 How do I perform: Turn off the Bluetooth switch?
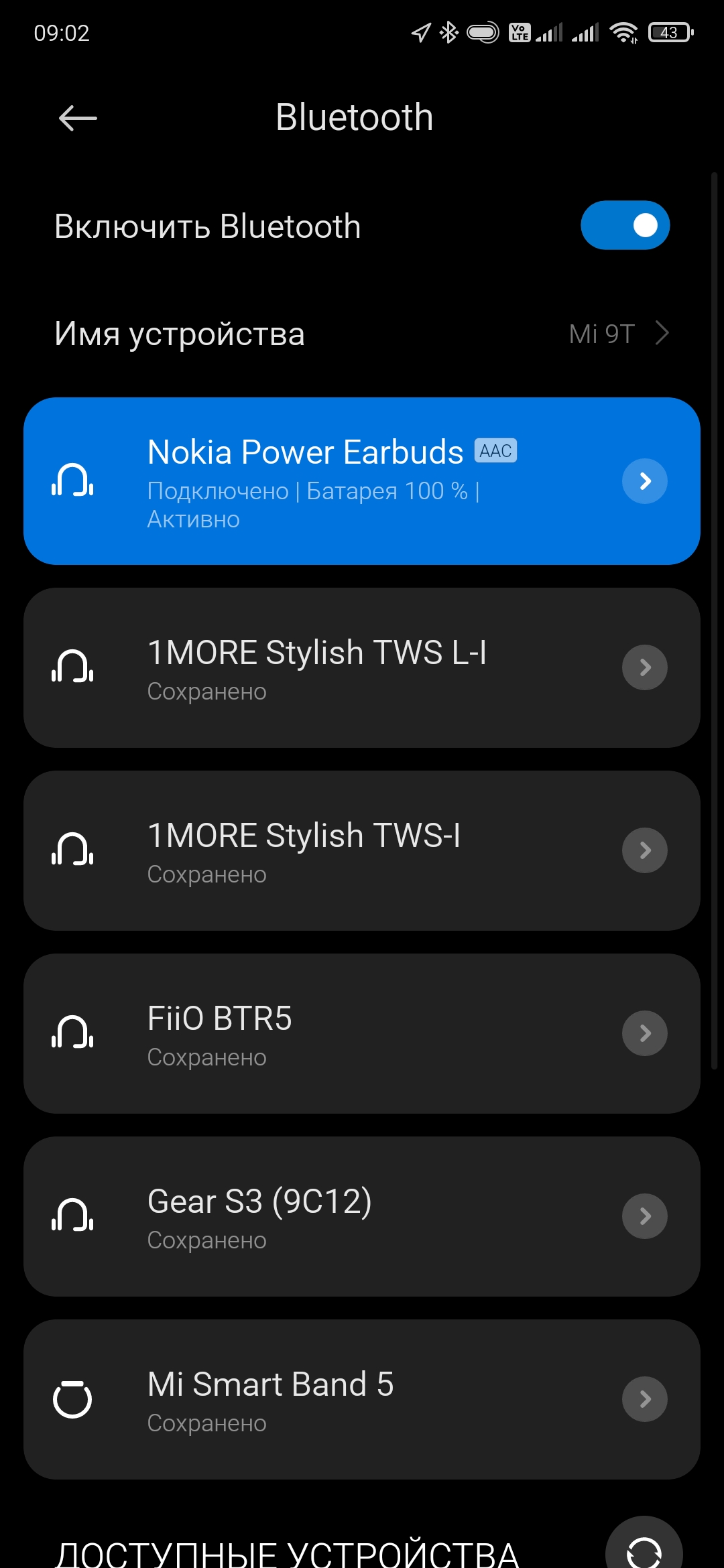(x=625, y=225)
